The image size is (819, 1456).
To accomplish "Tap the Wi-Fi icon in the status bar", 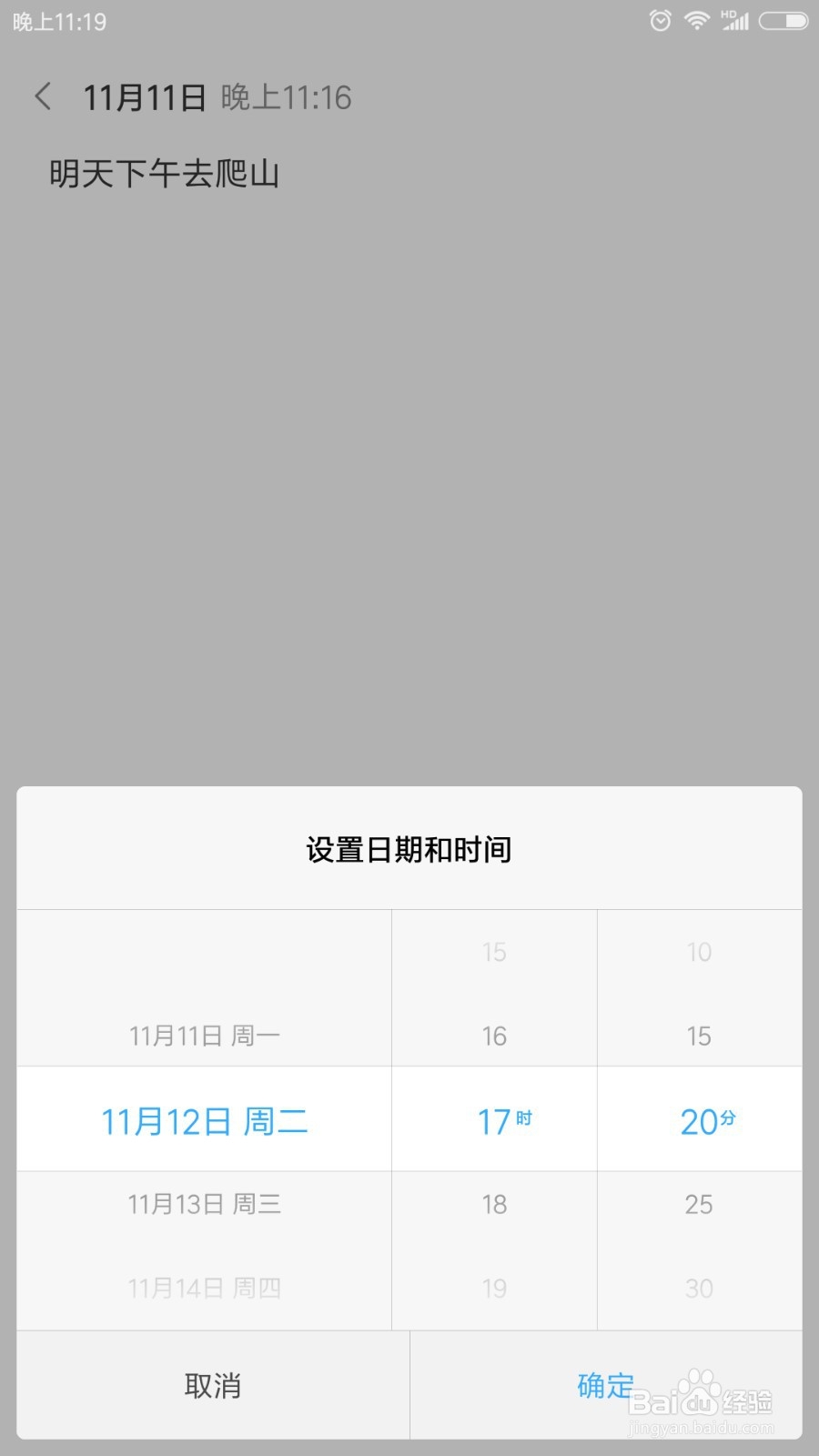I will (x=697, y=21).
